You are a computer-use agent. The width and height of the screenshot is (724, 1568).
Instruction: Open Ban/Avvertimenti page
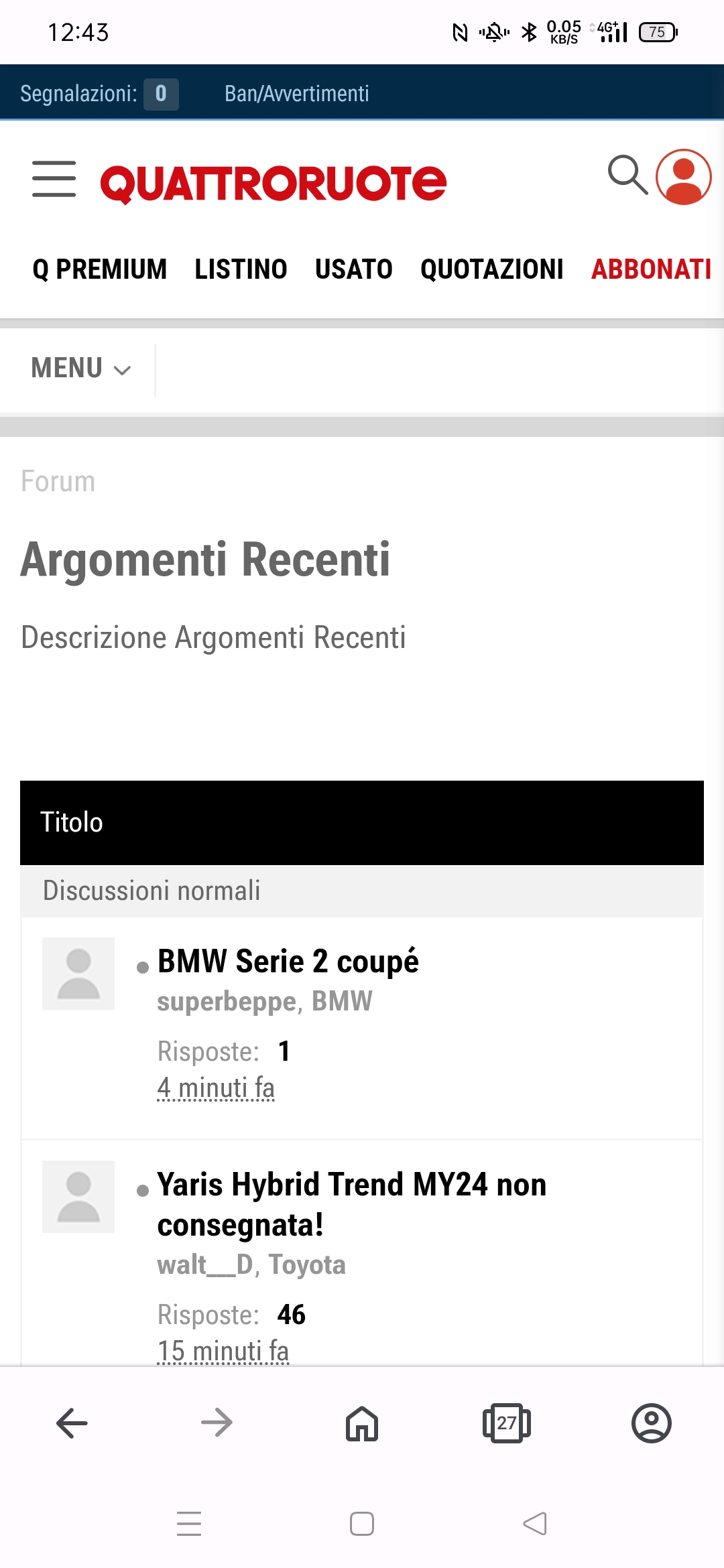296,94
